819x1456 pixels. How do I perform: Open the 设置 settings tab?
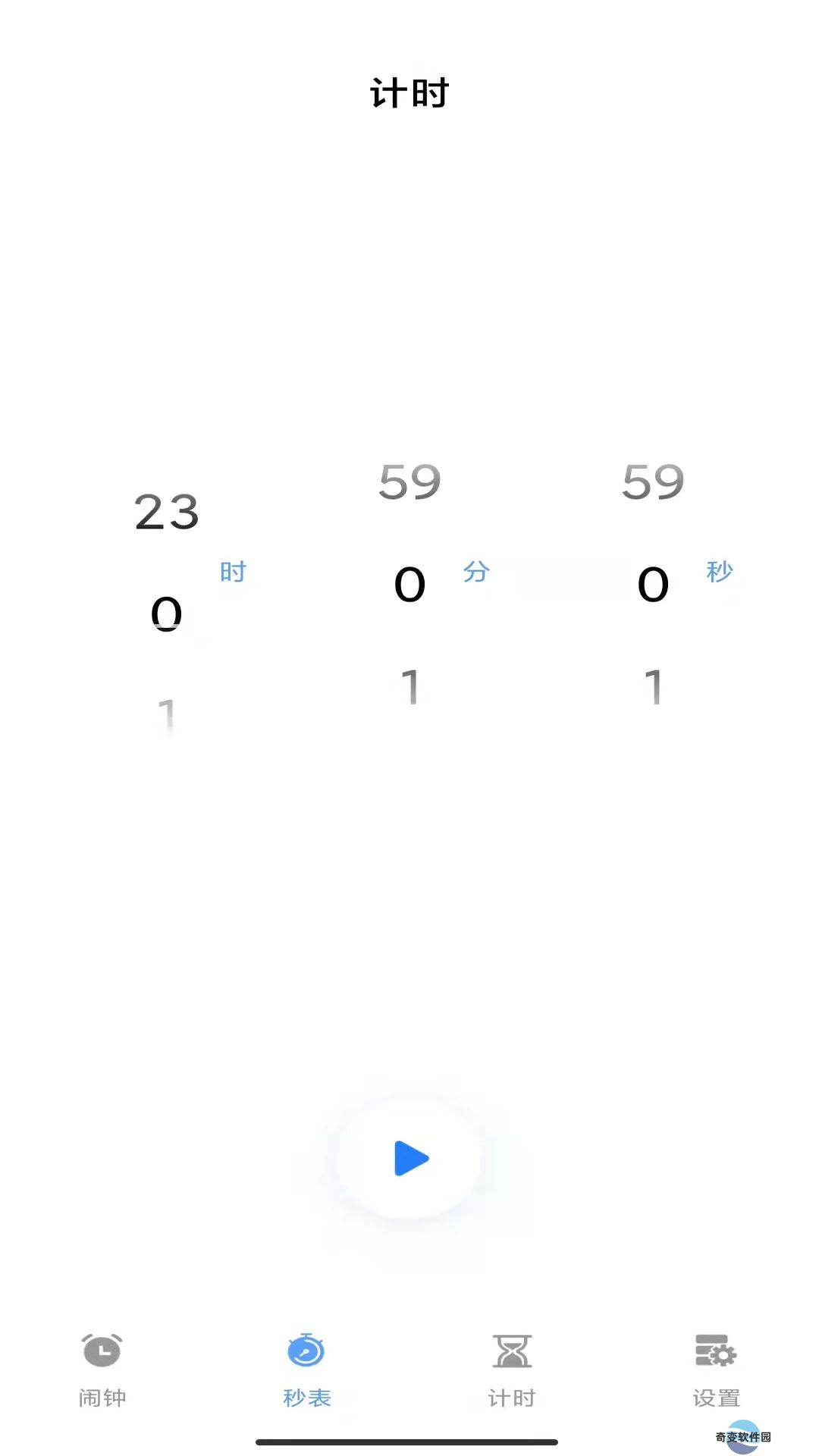716,1370
